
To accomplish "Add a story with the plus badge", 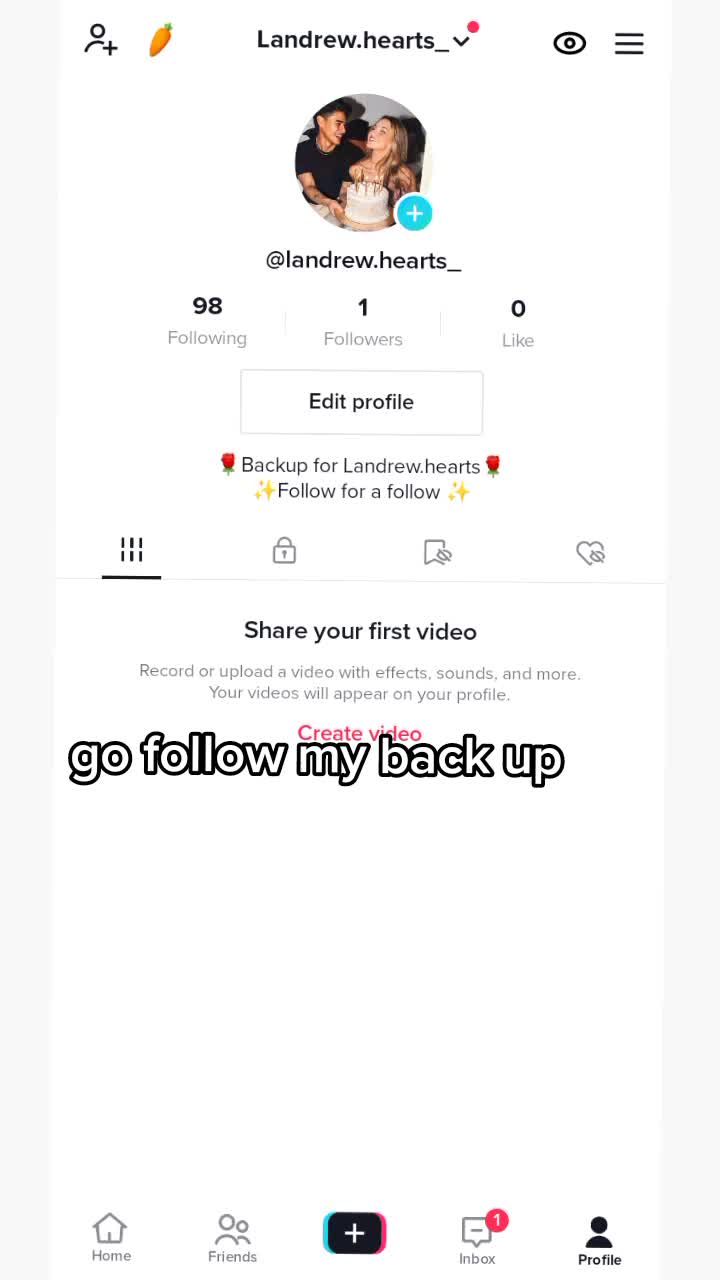I will (414, 213).
